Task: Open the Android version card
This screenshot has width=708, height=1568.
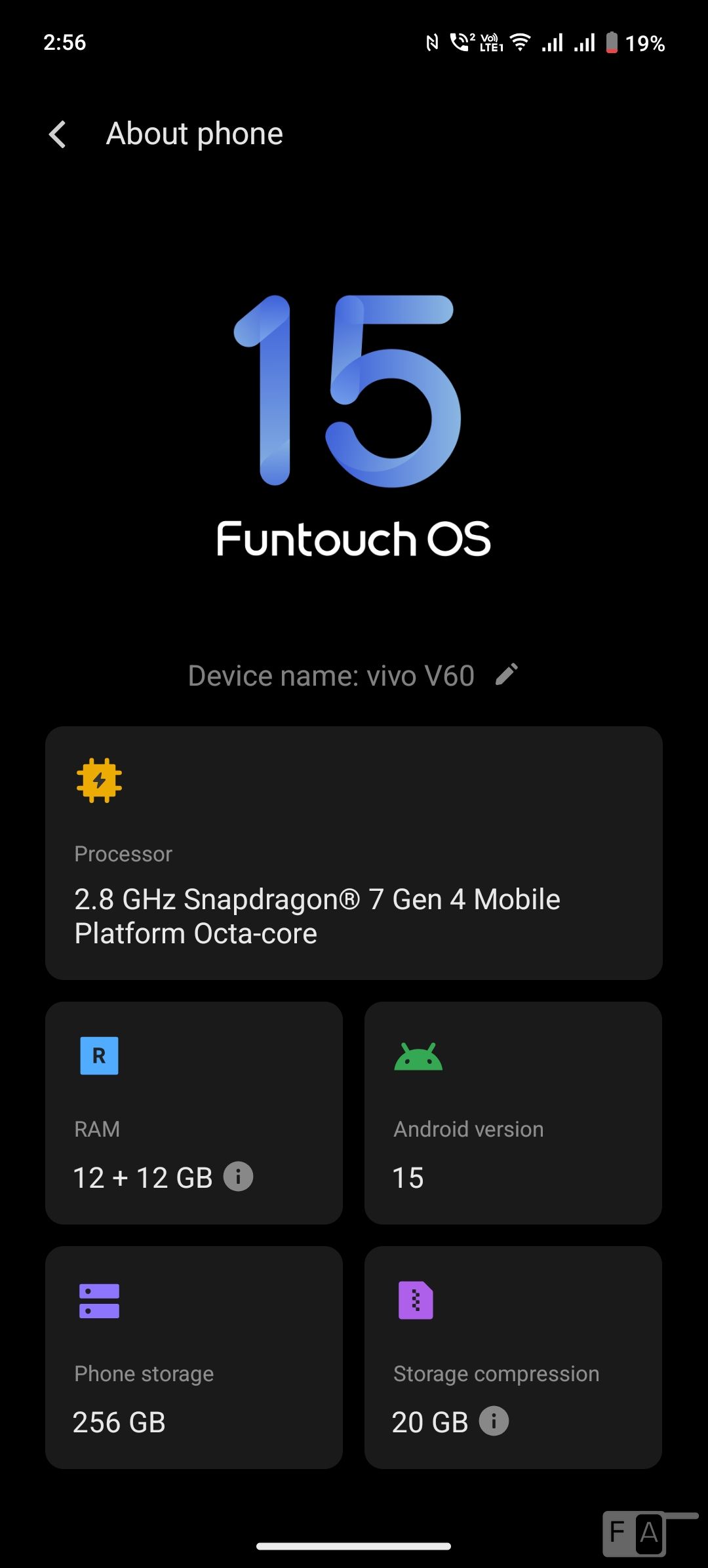Action: (513, 1112)
